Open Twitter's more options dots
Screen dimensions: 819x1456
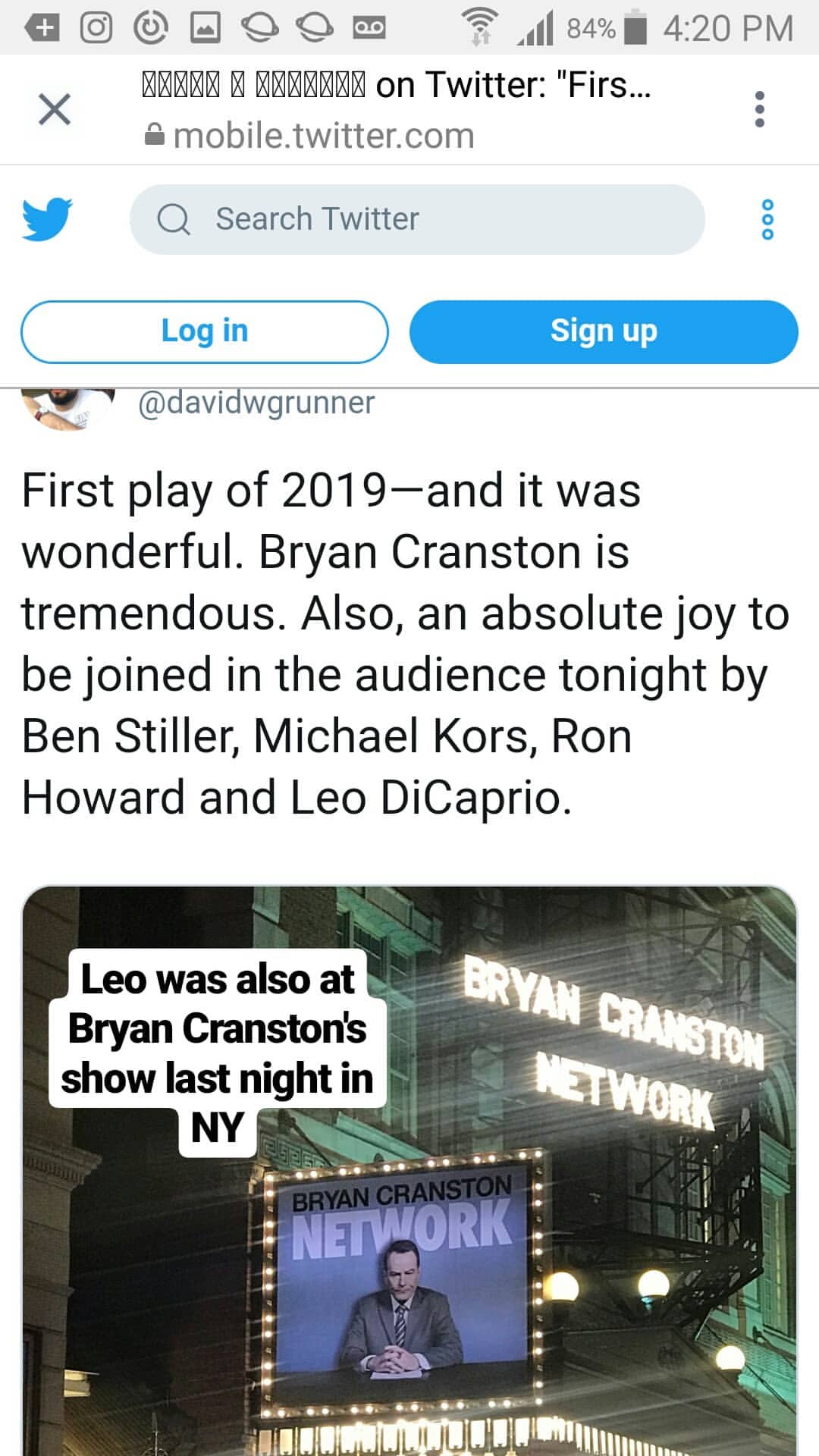[767, 220]
